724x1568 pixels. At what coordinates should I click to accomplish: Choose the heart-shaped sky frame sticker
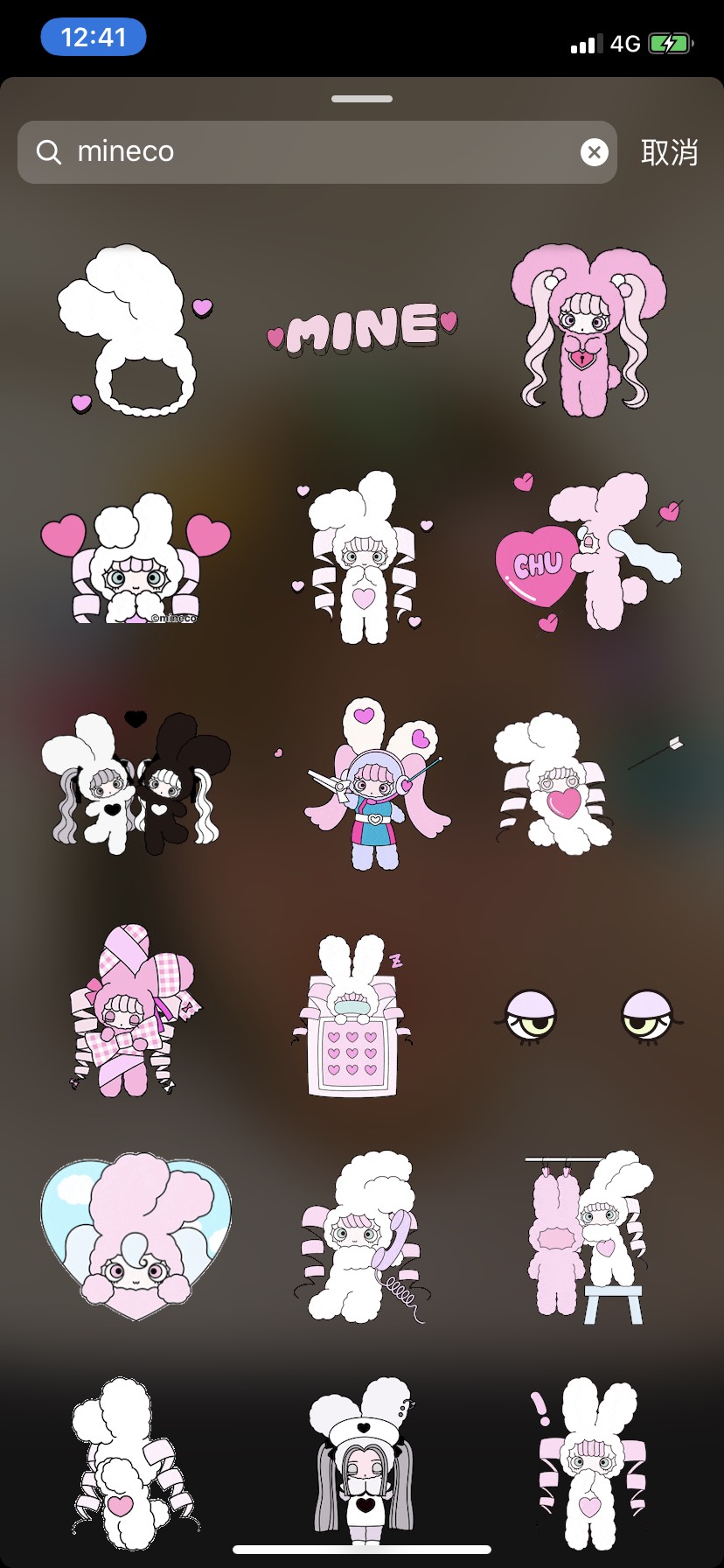click(136, 1235)
